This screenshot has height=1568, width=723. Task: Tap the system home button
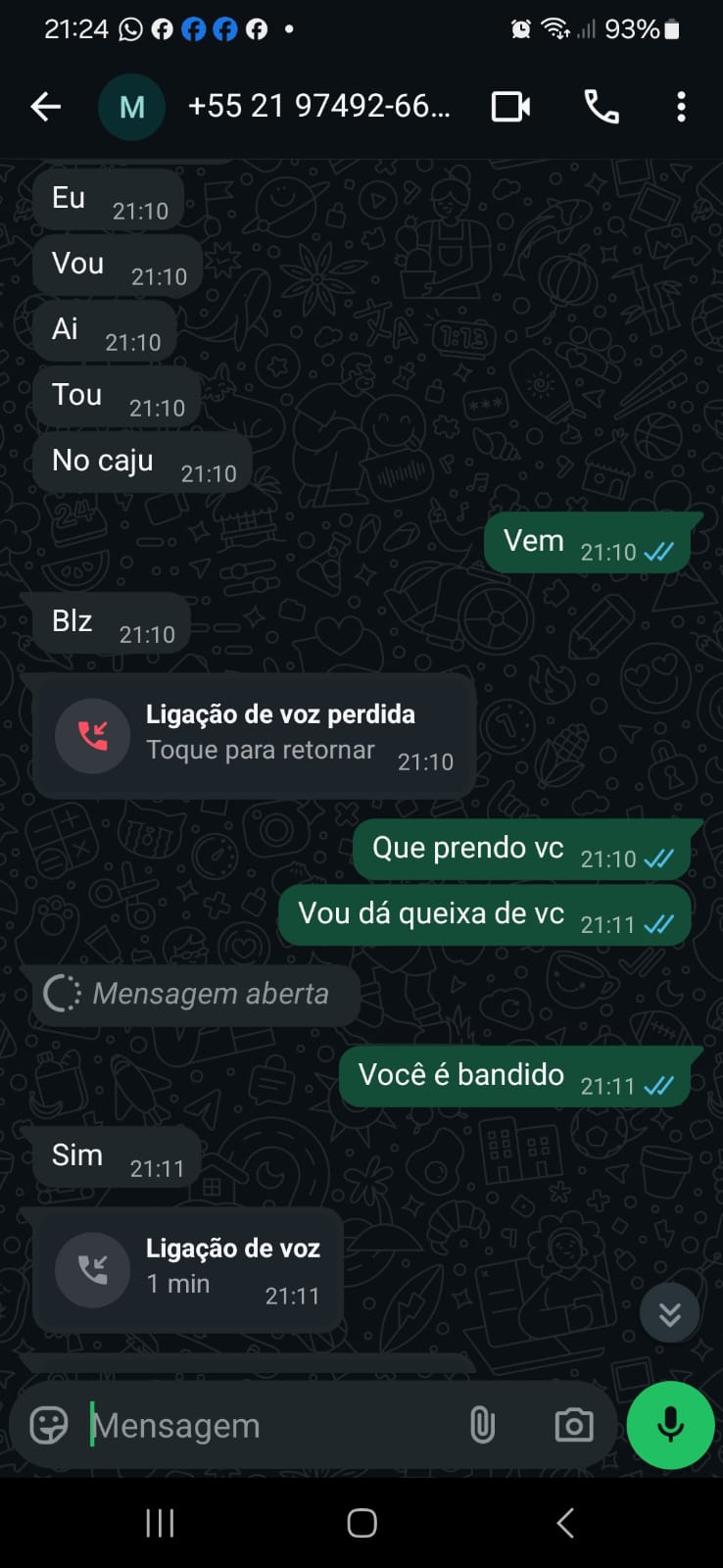(x=361, y=1523)
